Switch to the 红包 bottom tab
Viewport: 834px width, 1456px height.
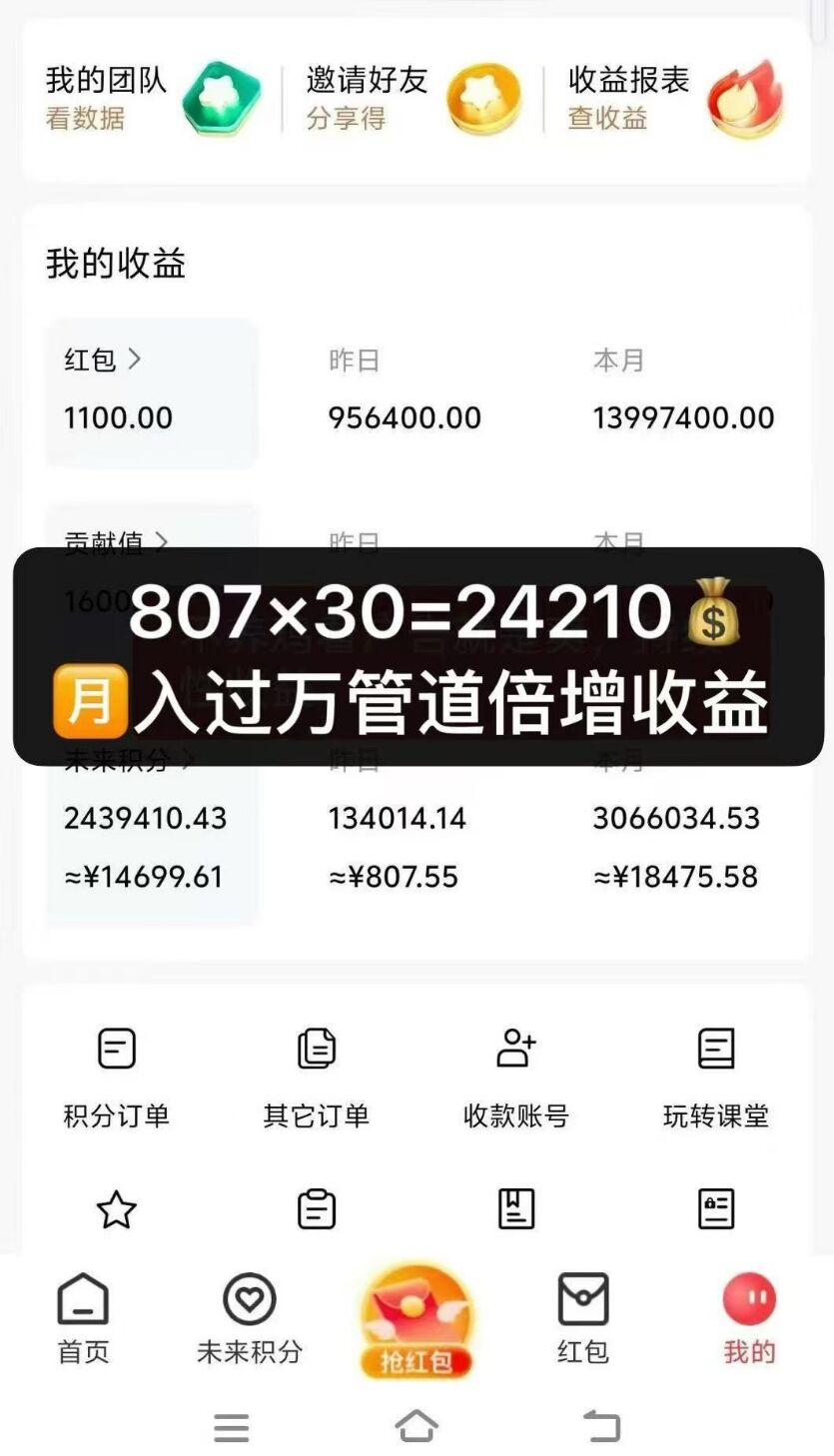point(582,1318)
